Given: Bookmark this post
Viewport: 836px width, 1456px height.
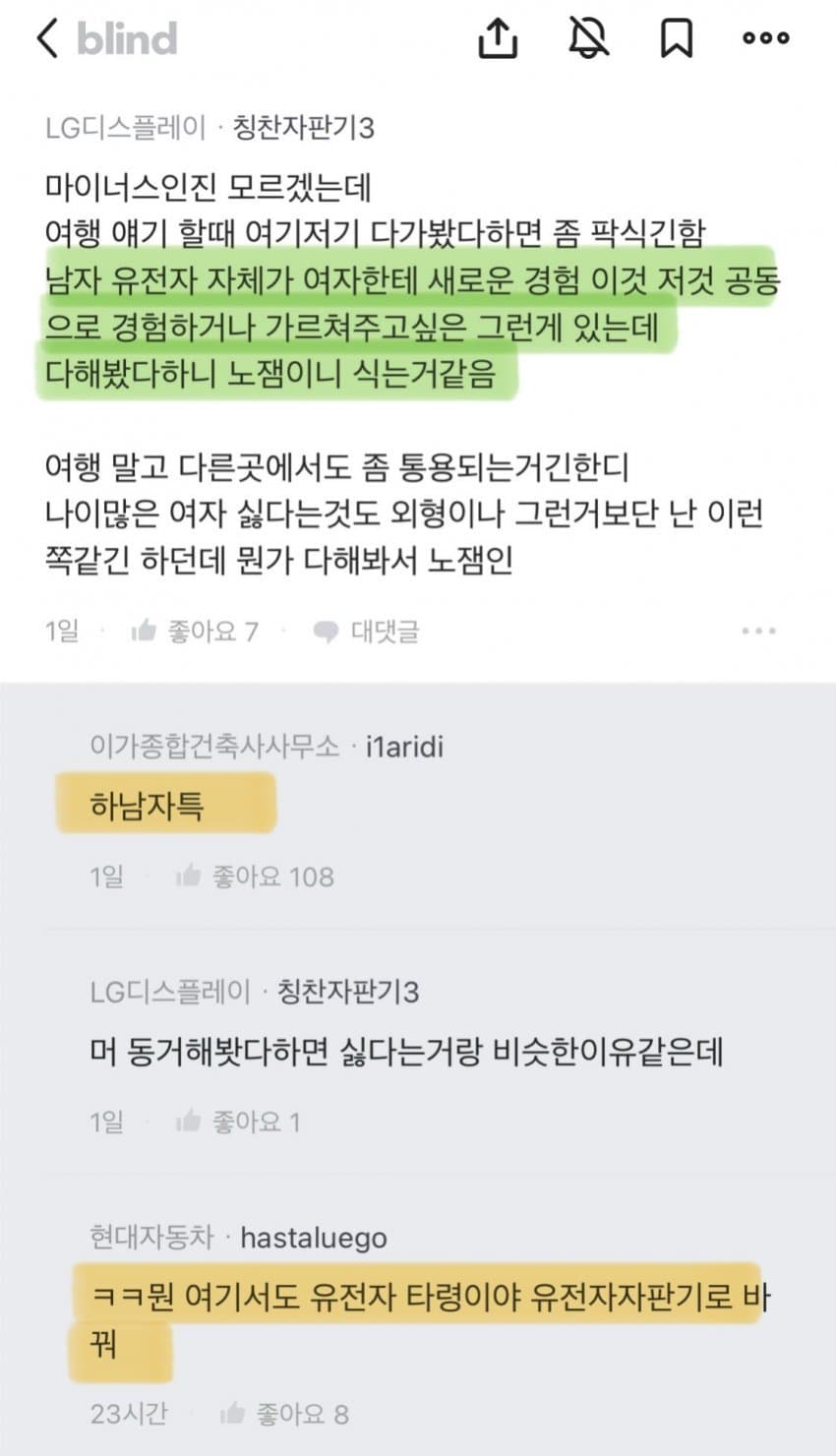Looking at the screenshot, I should (677, 39).
